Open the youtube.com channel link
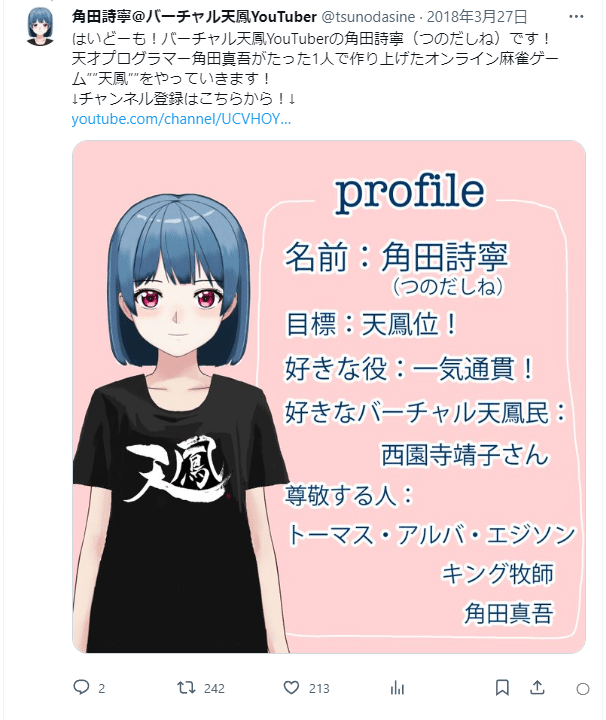 [181, 119]
